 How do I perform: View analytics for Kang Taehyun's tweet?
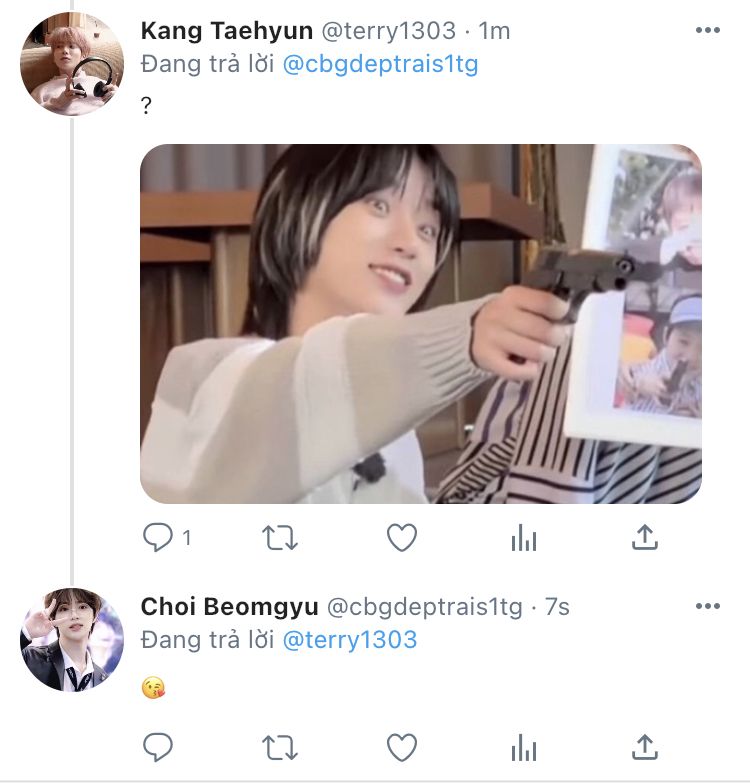pyautogui.click(x=524, y=539)
